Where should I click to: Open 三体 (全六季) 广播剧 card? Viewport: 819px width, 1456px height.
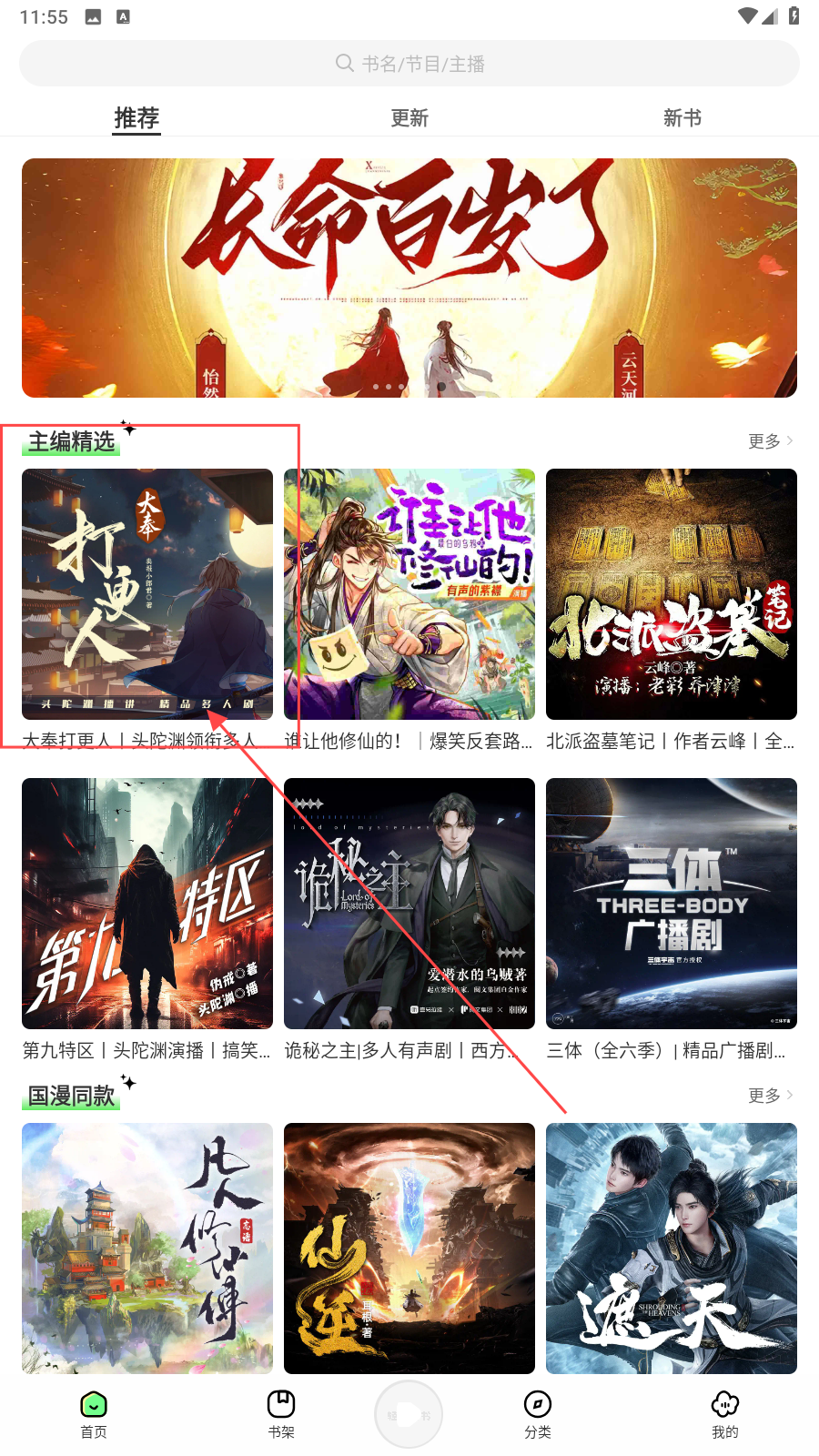tap(672, 904)
